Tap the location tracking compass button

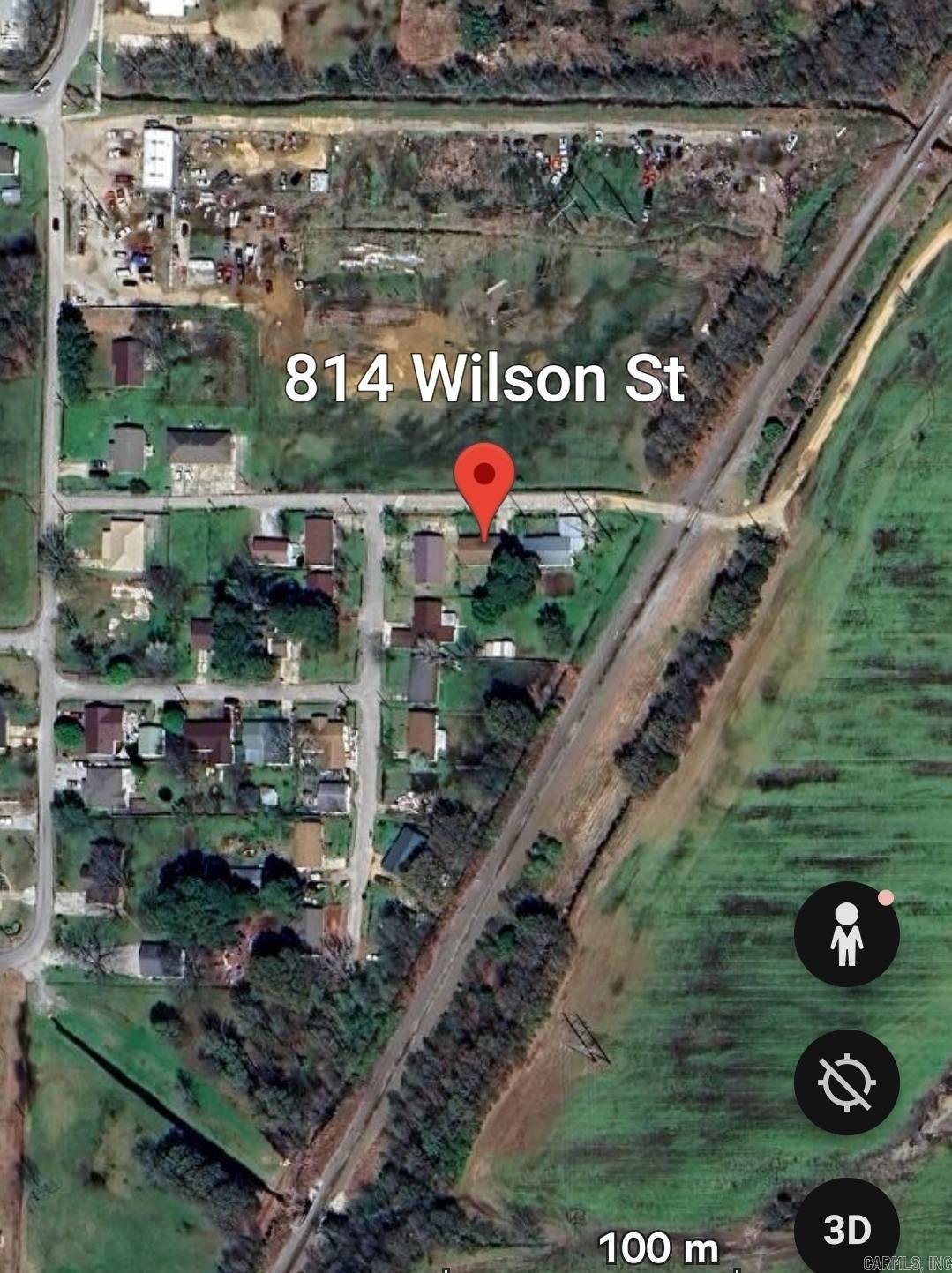click(x=846, y=1082)
